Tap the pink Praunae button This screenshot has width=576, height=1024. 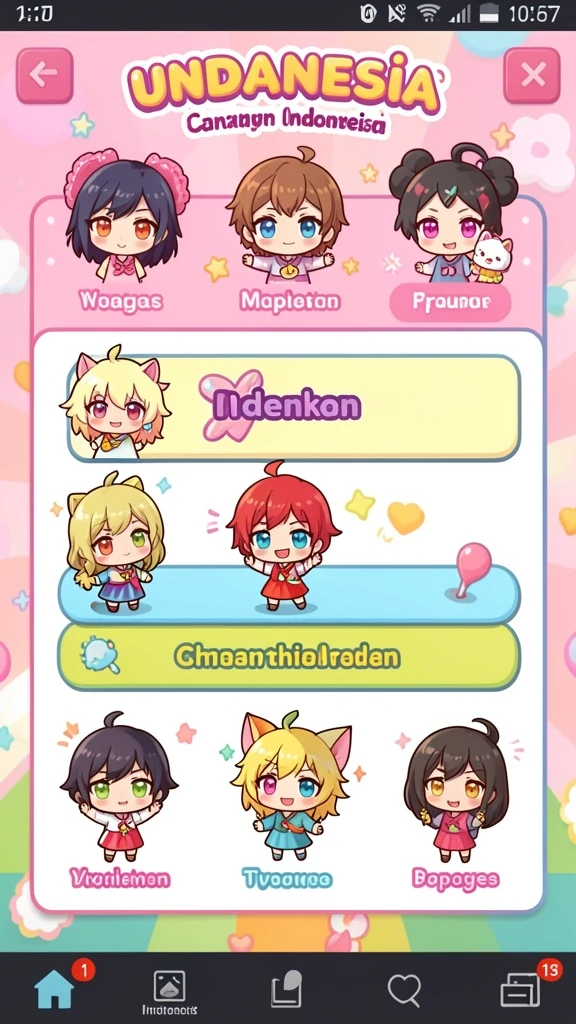451,301
